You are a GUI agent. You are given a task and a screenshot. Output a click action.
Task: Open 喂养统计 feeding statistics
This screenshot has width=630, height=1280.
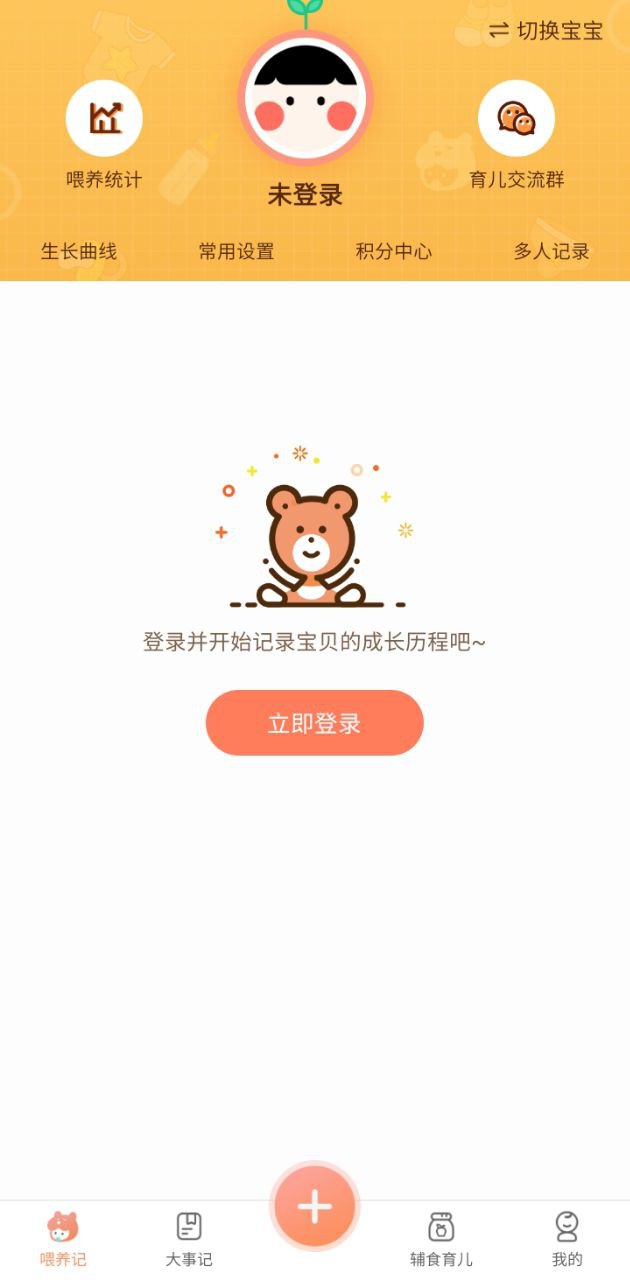pos(104,135)
